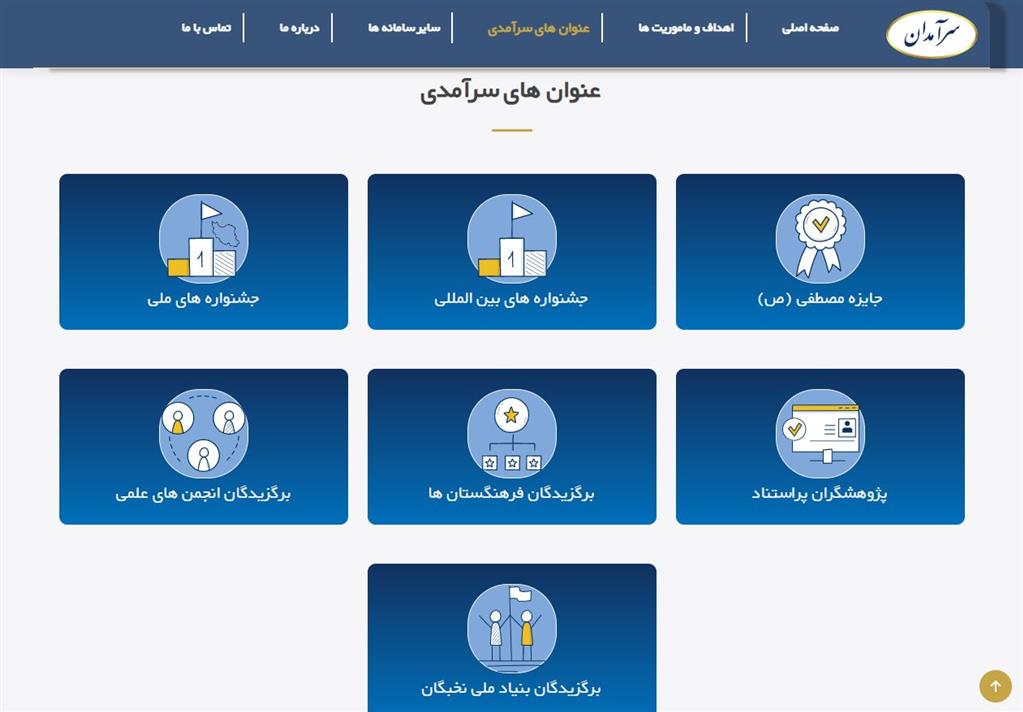Image resolution: width=1023 pixels, height=712 pixels.
Task: Open the پژوهشگران پراستناد card
Action: click(x=820, y=447)
